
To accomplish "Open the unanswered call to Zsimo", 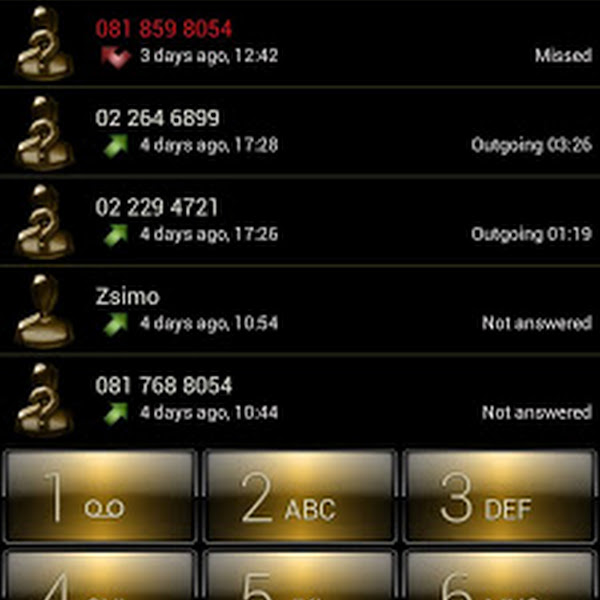I will tap(300, 309).
